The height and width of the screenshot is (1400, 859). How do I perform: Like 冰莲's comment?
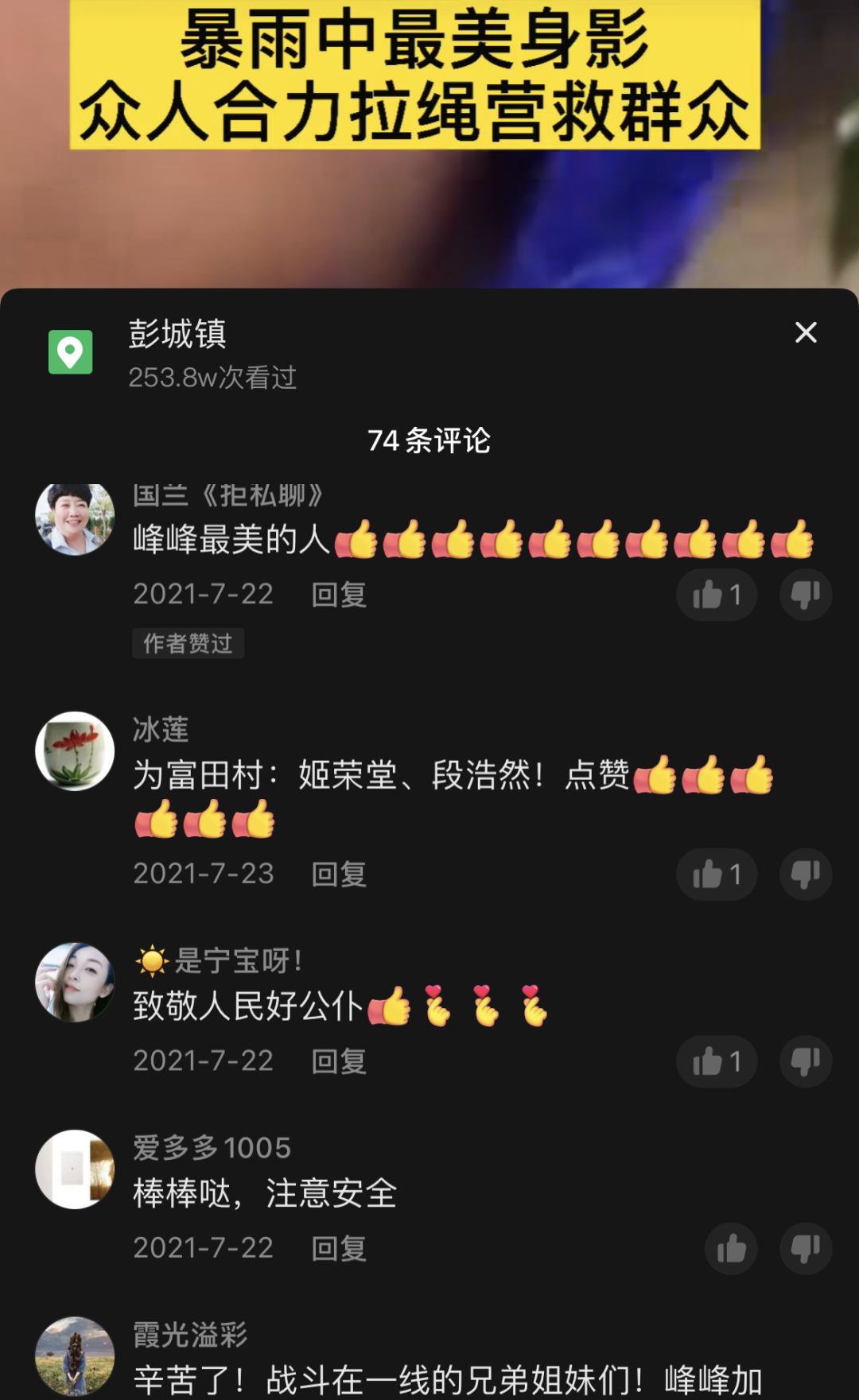tap(716, 875)
